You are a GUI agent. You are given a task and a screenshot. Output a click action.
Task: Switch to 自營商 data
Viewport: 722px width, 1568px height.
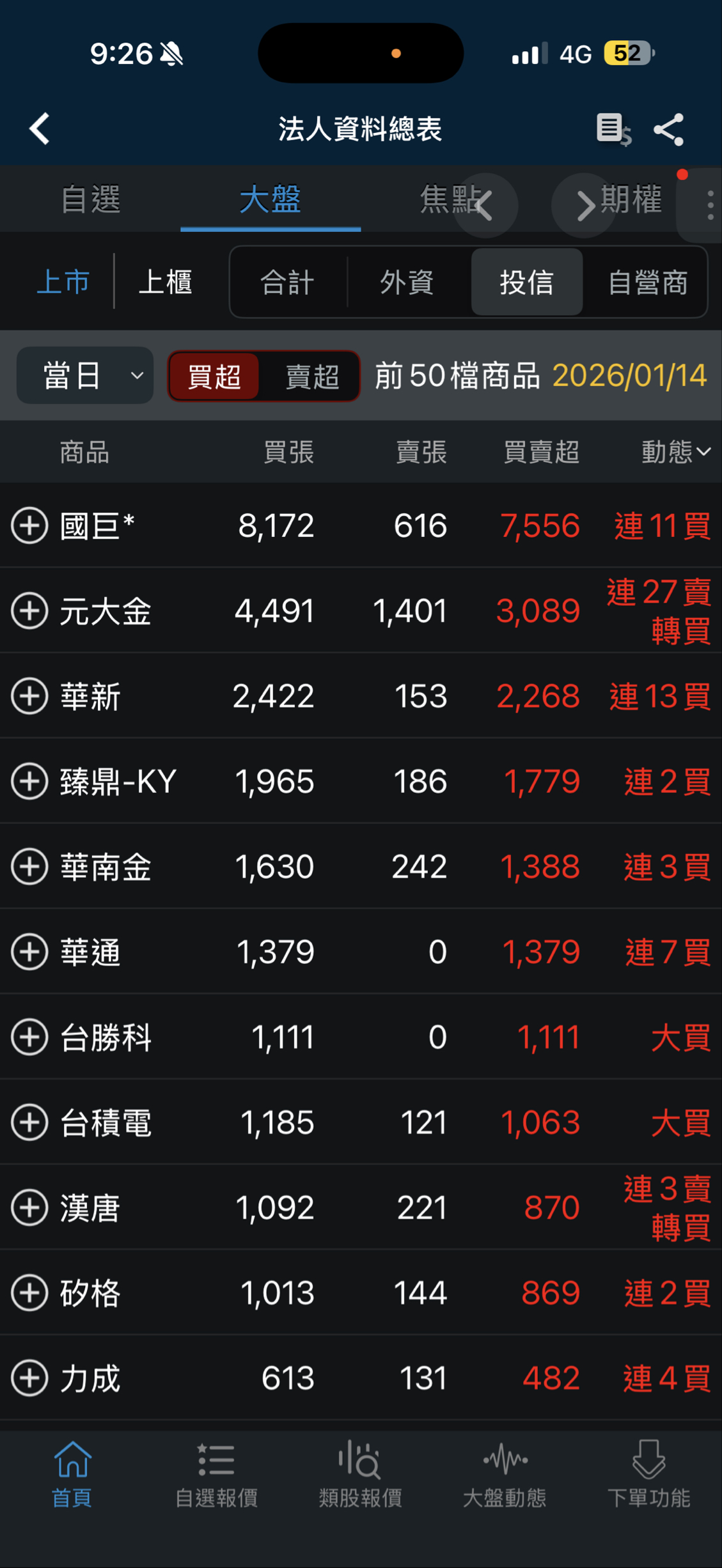click(647, 282)
